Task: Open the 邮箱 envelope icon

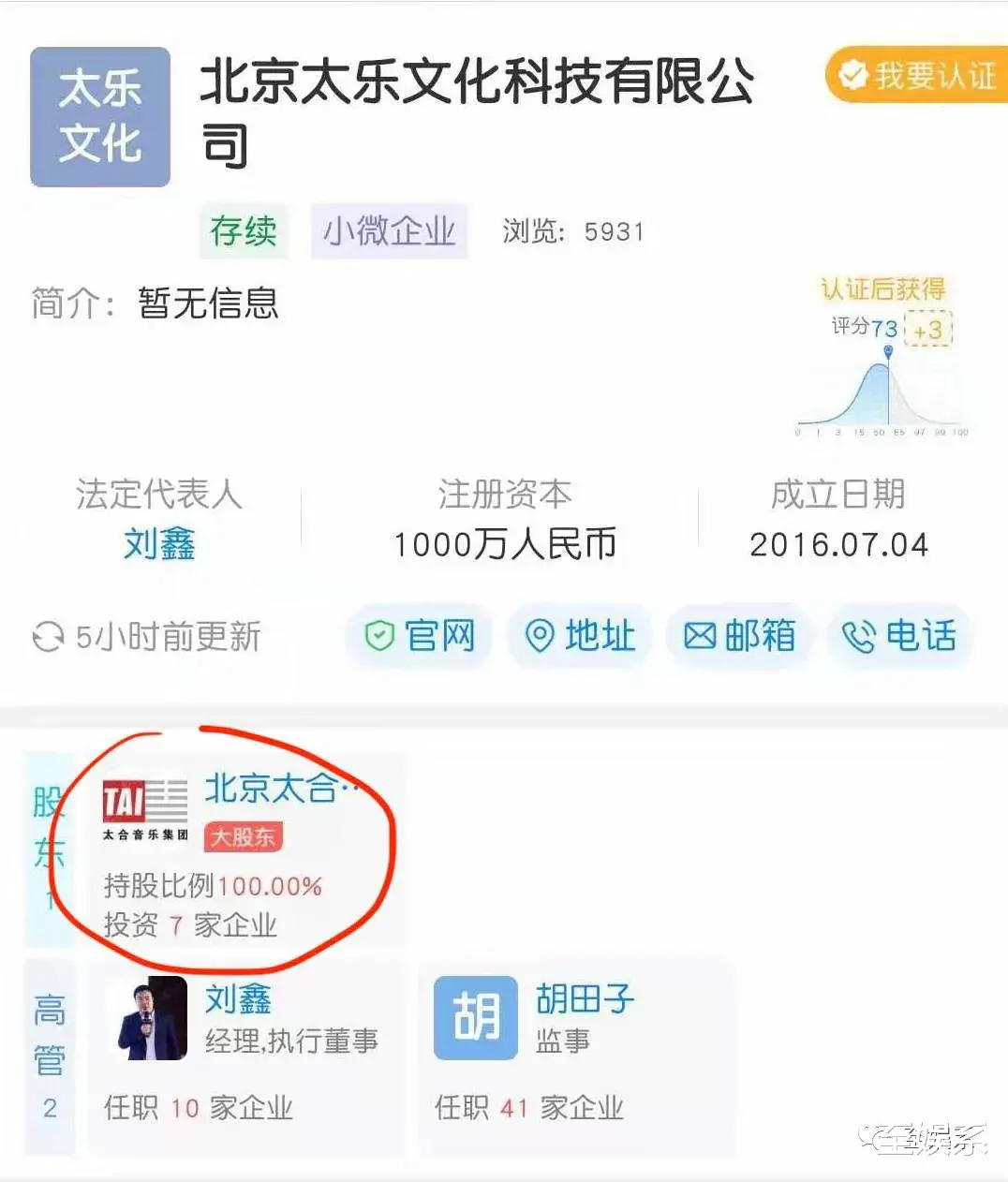Action: [698, 636]
